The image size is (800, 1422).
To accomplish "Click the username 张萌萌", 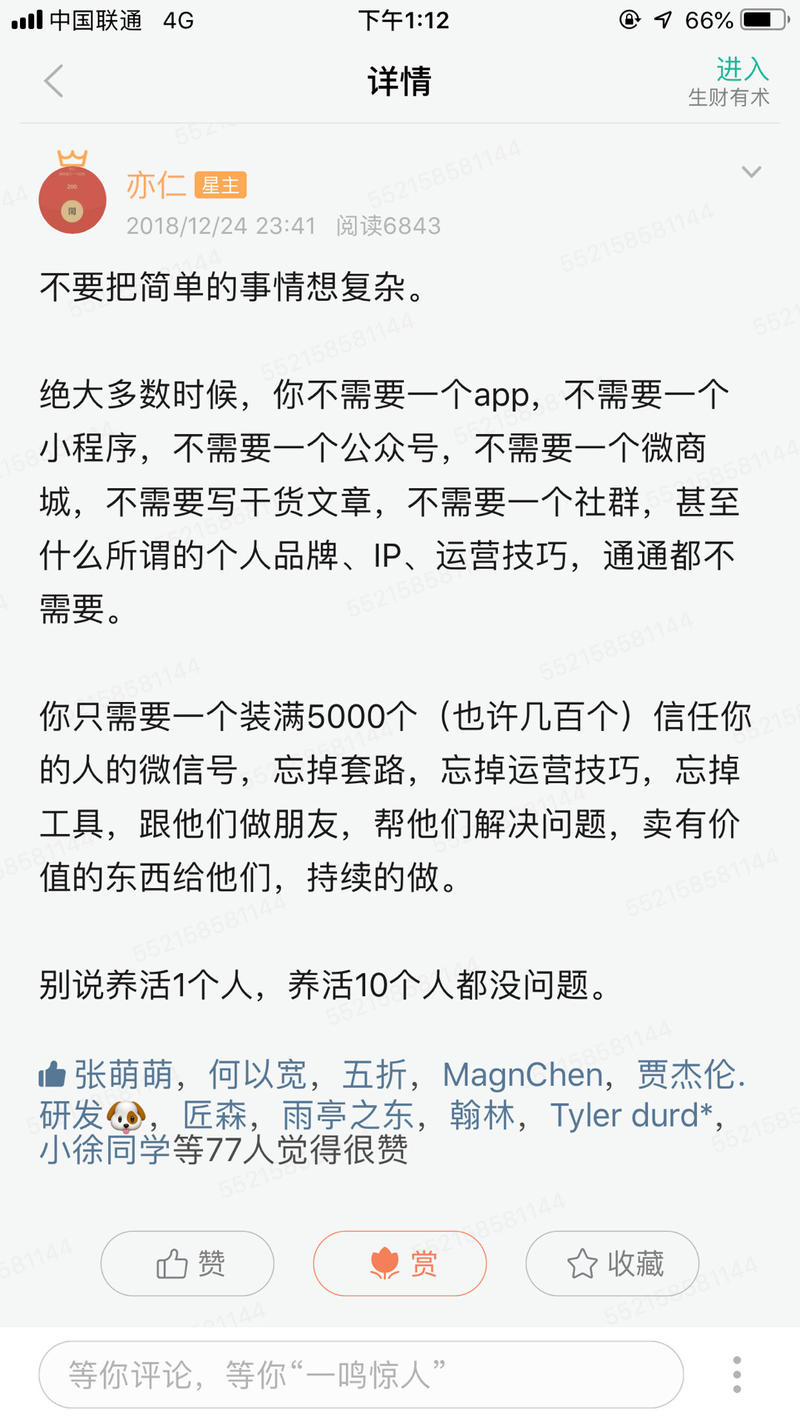I will [x=120, y=1072].
